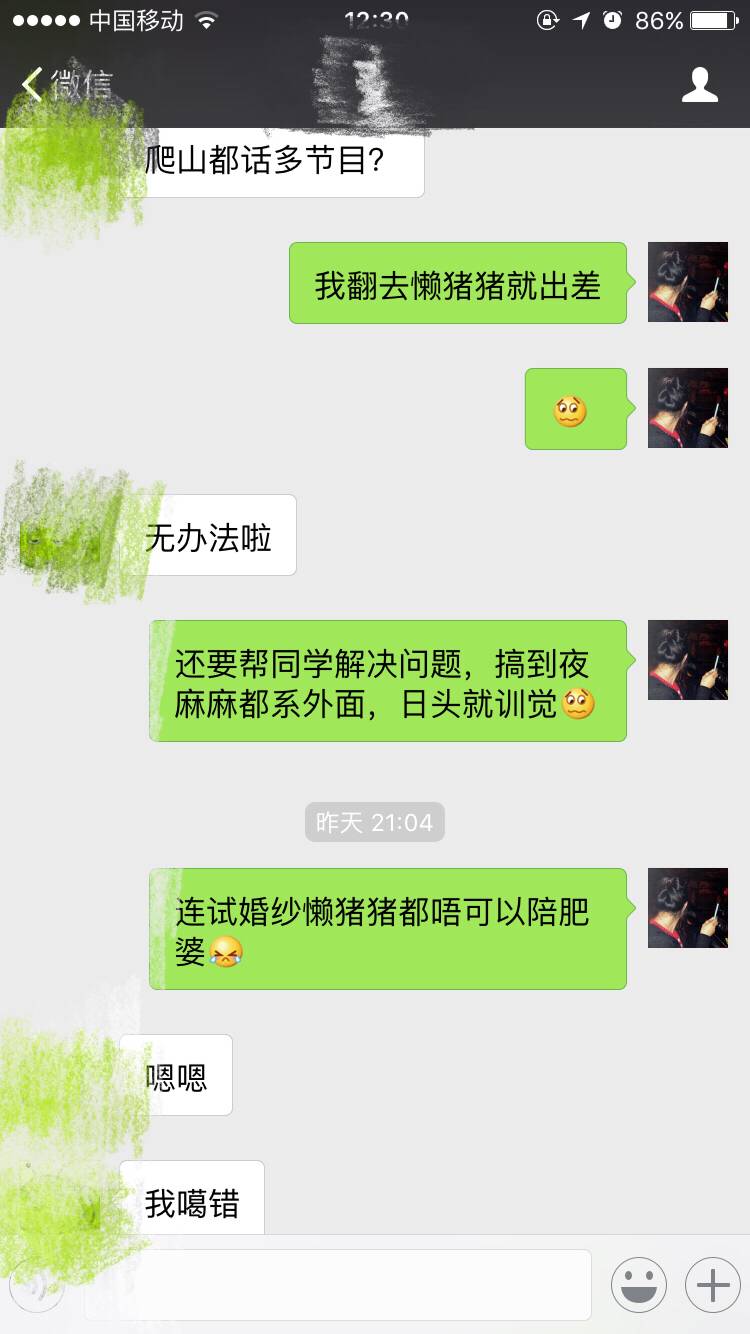Open the chat details profile icon
The height and width of the screenshot is (1334, 750).
(x=699, y=85)
